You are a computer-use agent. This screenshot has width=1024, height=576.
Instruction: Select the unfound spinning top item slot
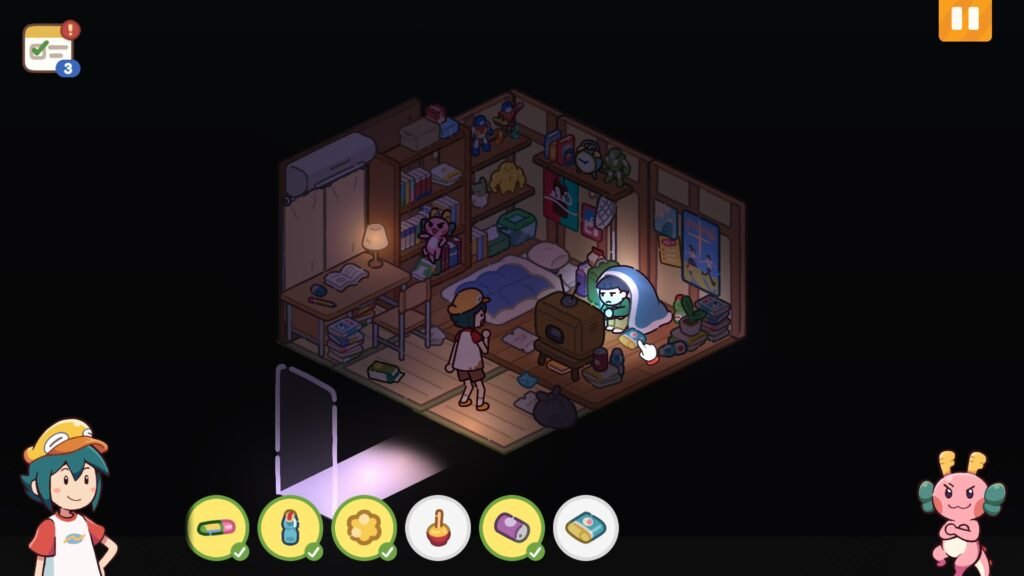(438, 527)
